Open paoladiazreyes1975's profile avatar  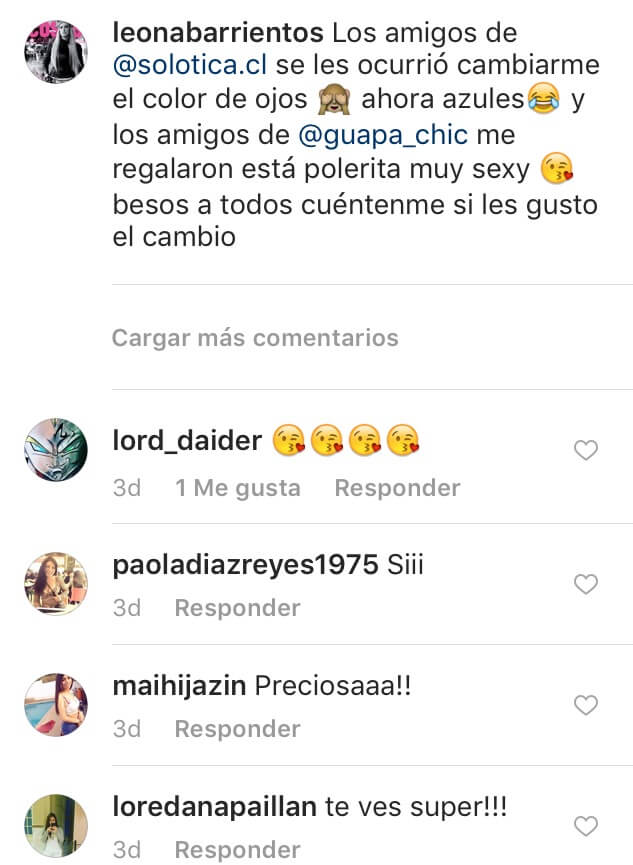[x=56, y=582]
